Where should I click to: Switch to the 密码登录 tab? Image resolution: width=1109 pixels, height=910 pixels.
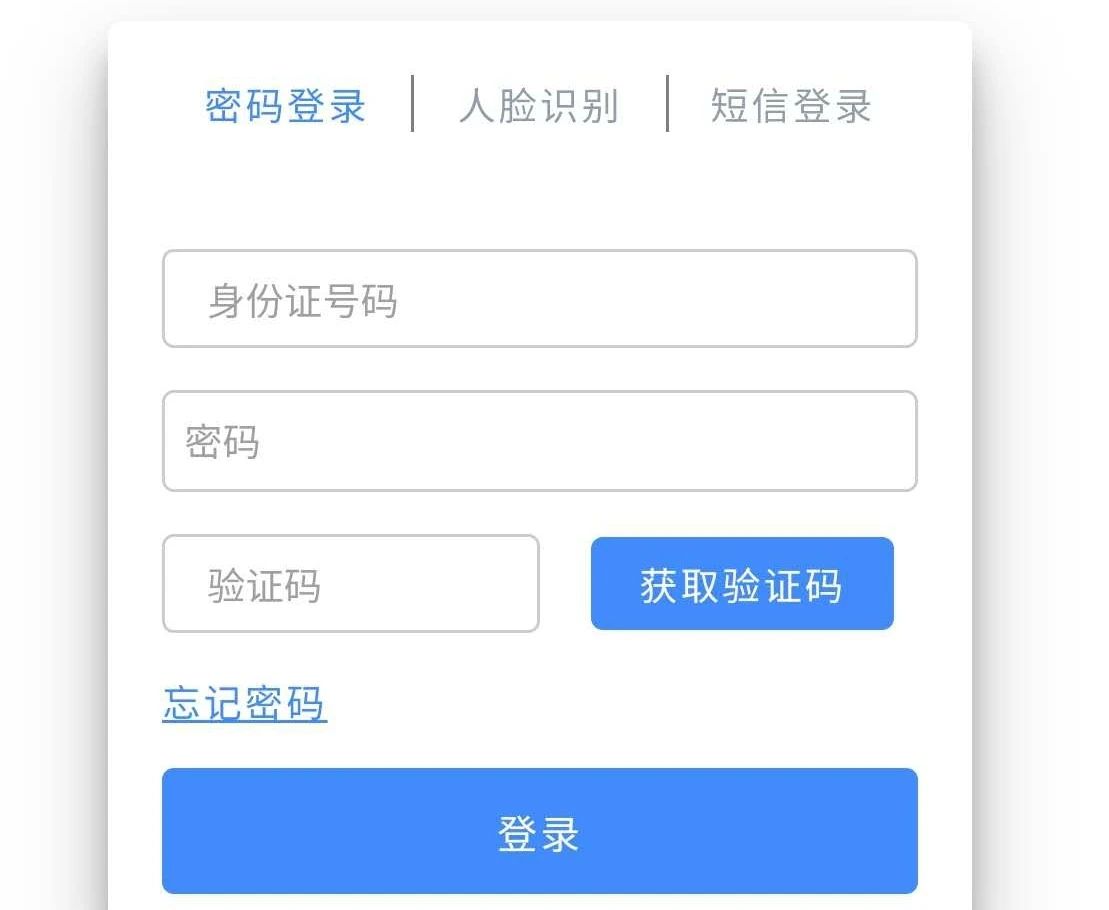(x=286, y=106)
